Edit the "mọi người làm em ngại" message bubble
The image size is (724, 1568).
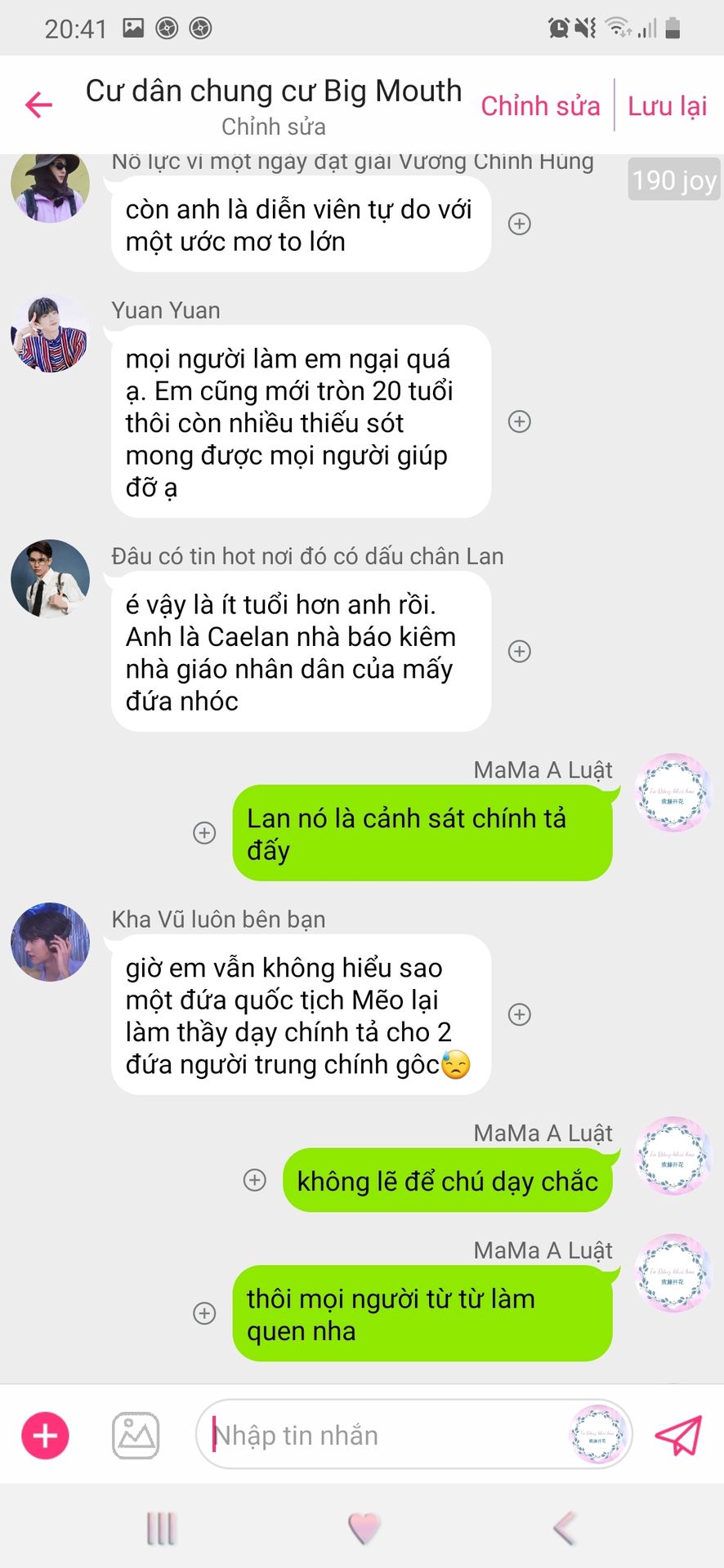pyautogui.click(x=301, y=422)
